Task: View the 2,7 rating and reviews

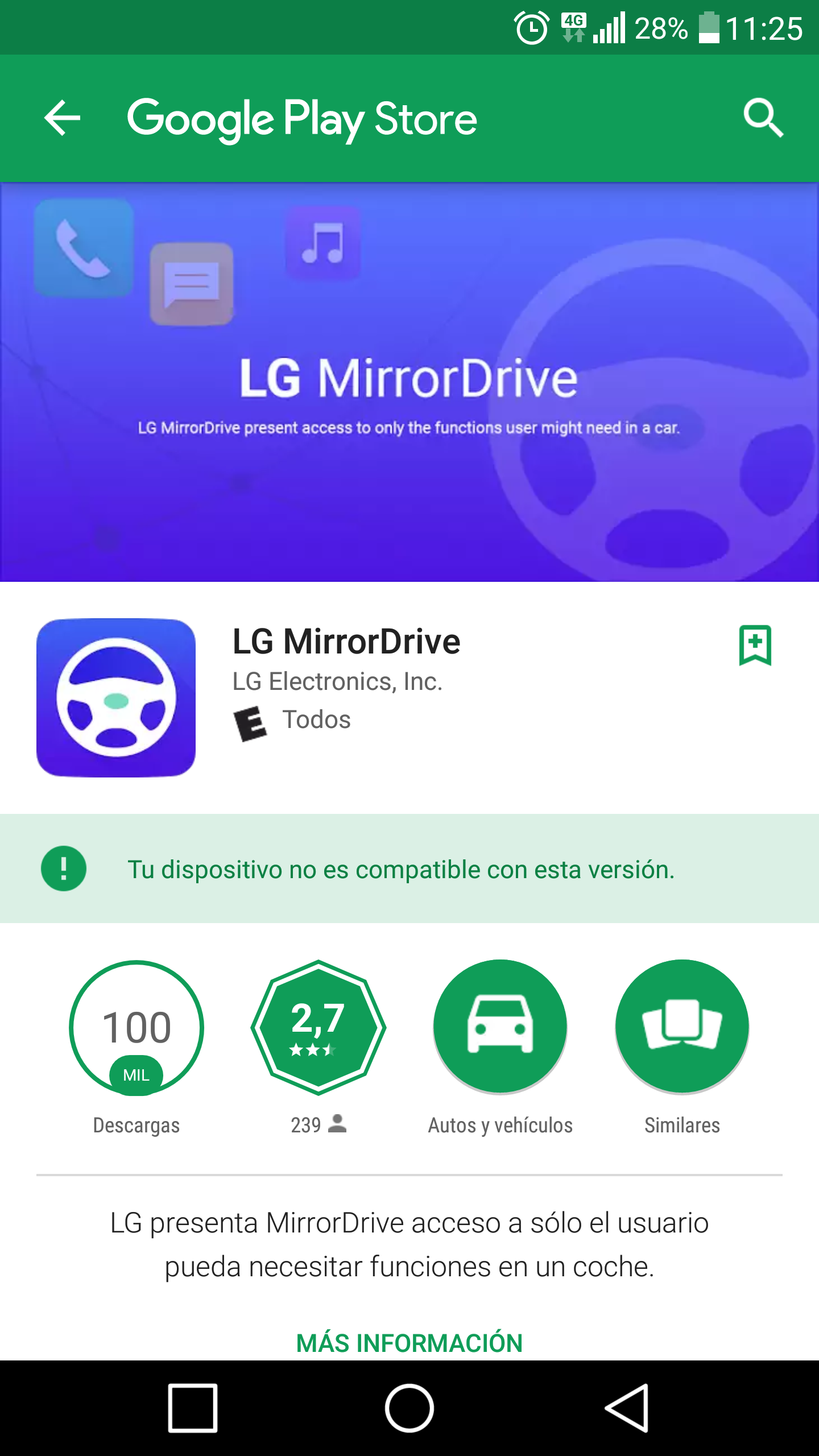Action: click(318, 1027)
